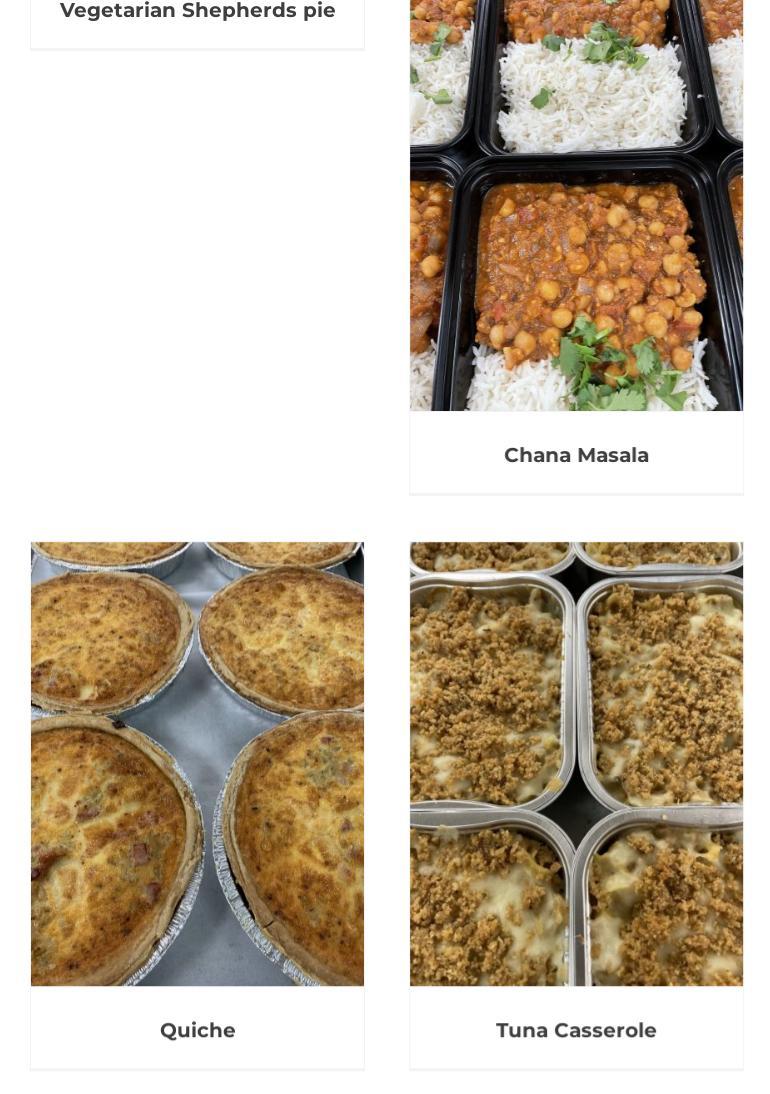View the Quiche meal card
The width and height of the screenshot is (770, 1094).
197,1029
